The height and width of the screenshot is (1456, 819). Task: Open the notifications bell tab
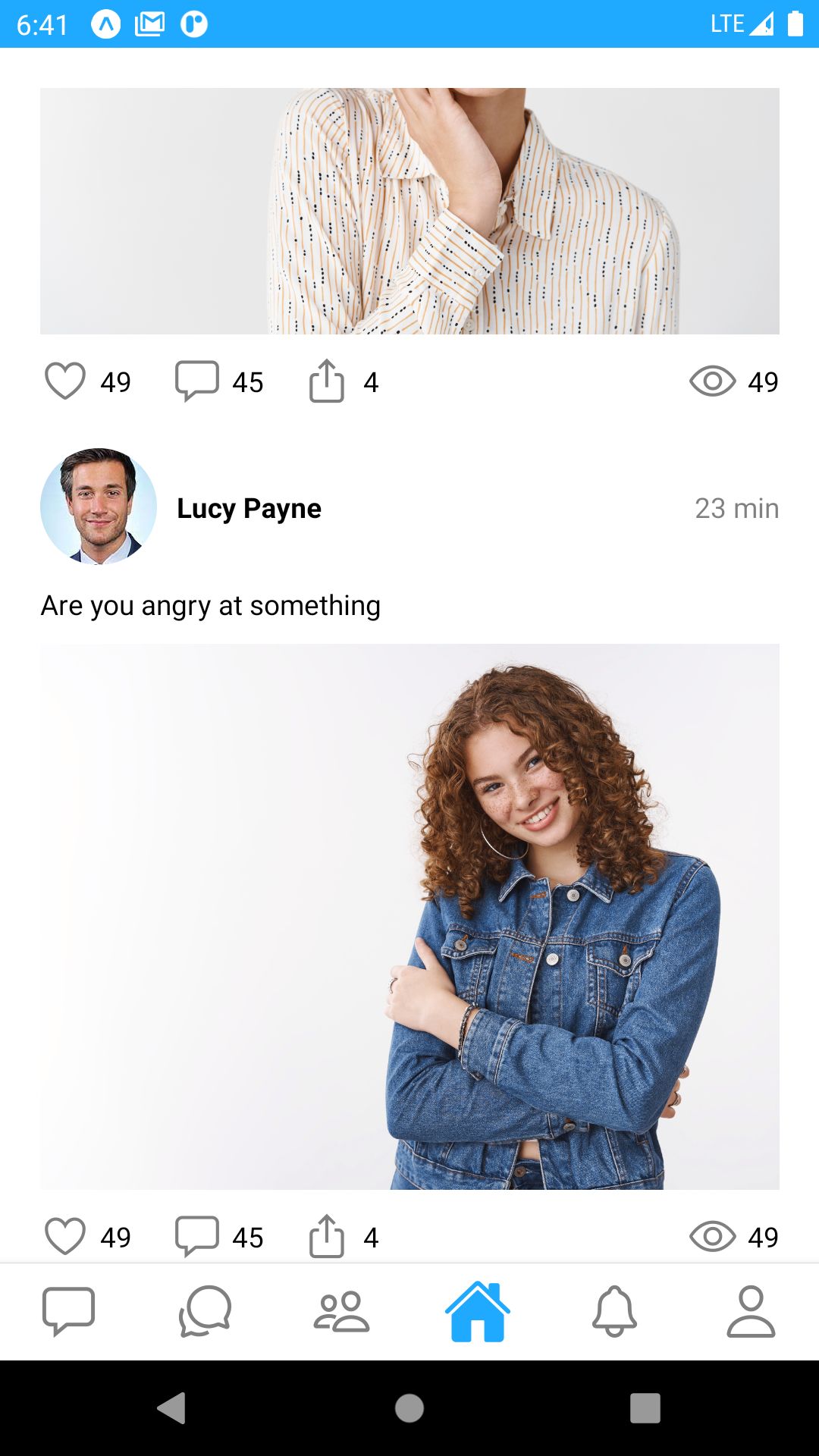[614, 1311]
